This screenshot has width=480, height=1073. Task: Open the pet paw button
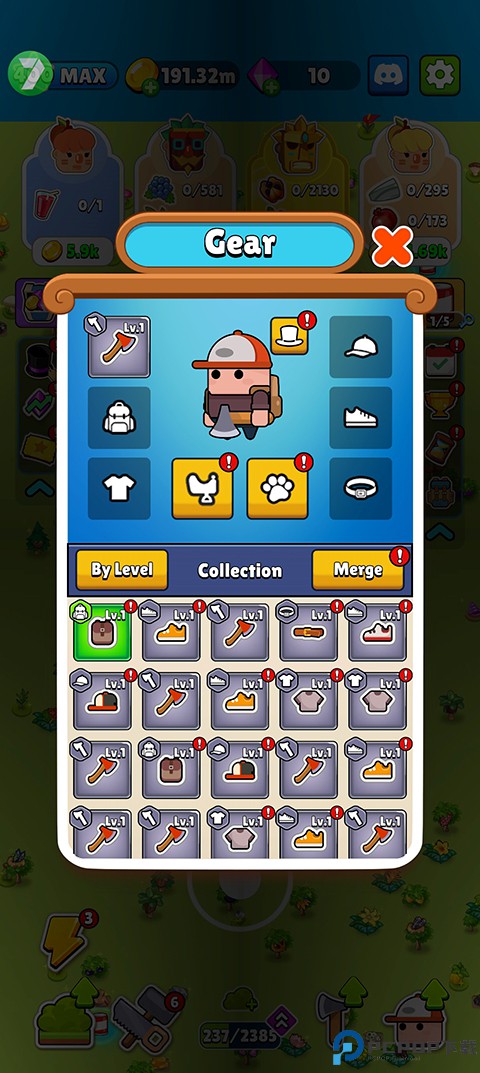277,488
